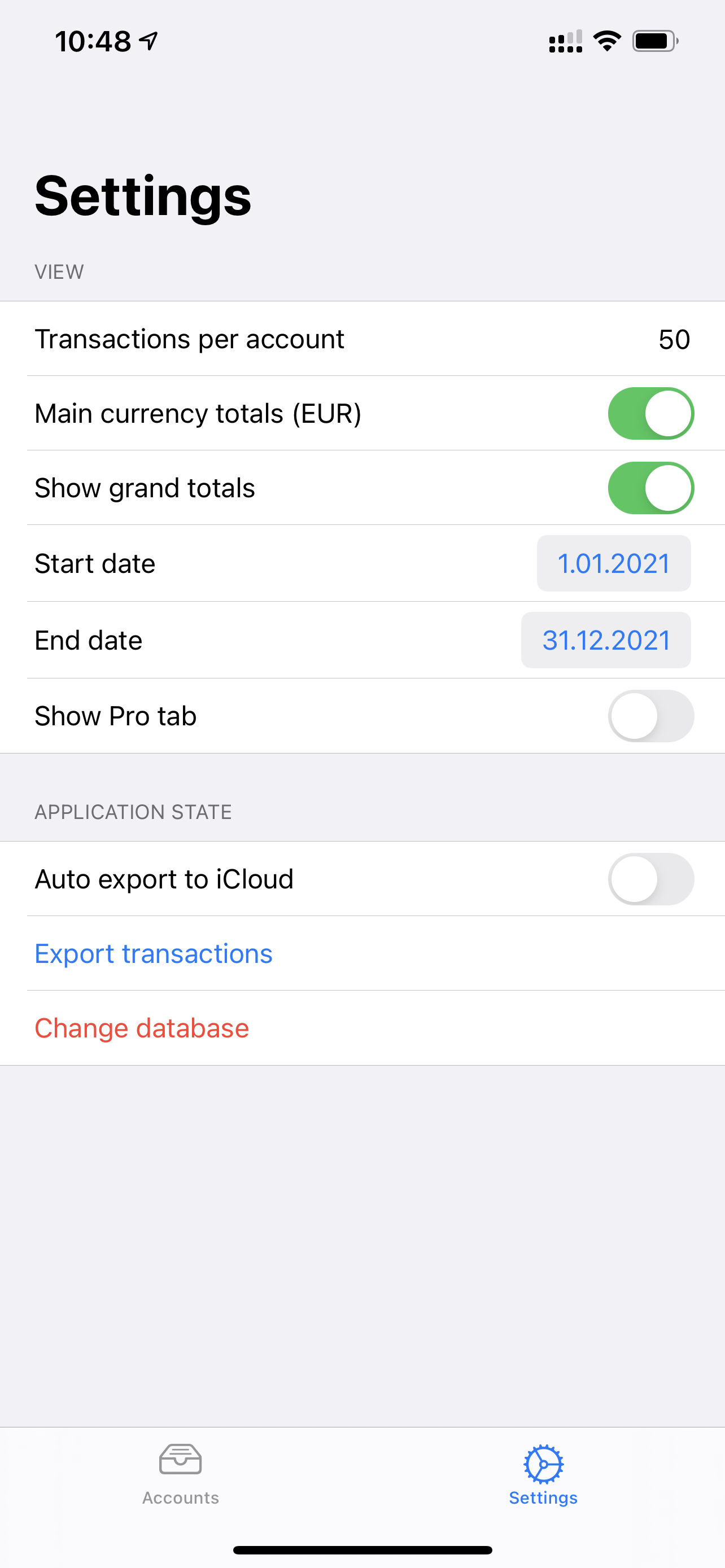The image size is (725, 1568).
Task: Toggle Main currency totals (EUR) switch
Action: point(650,413)
